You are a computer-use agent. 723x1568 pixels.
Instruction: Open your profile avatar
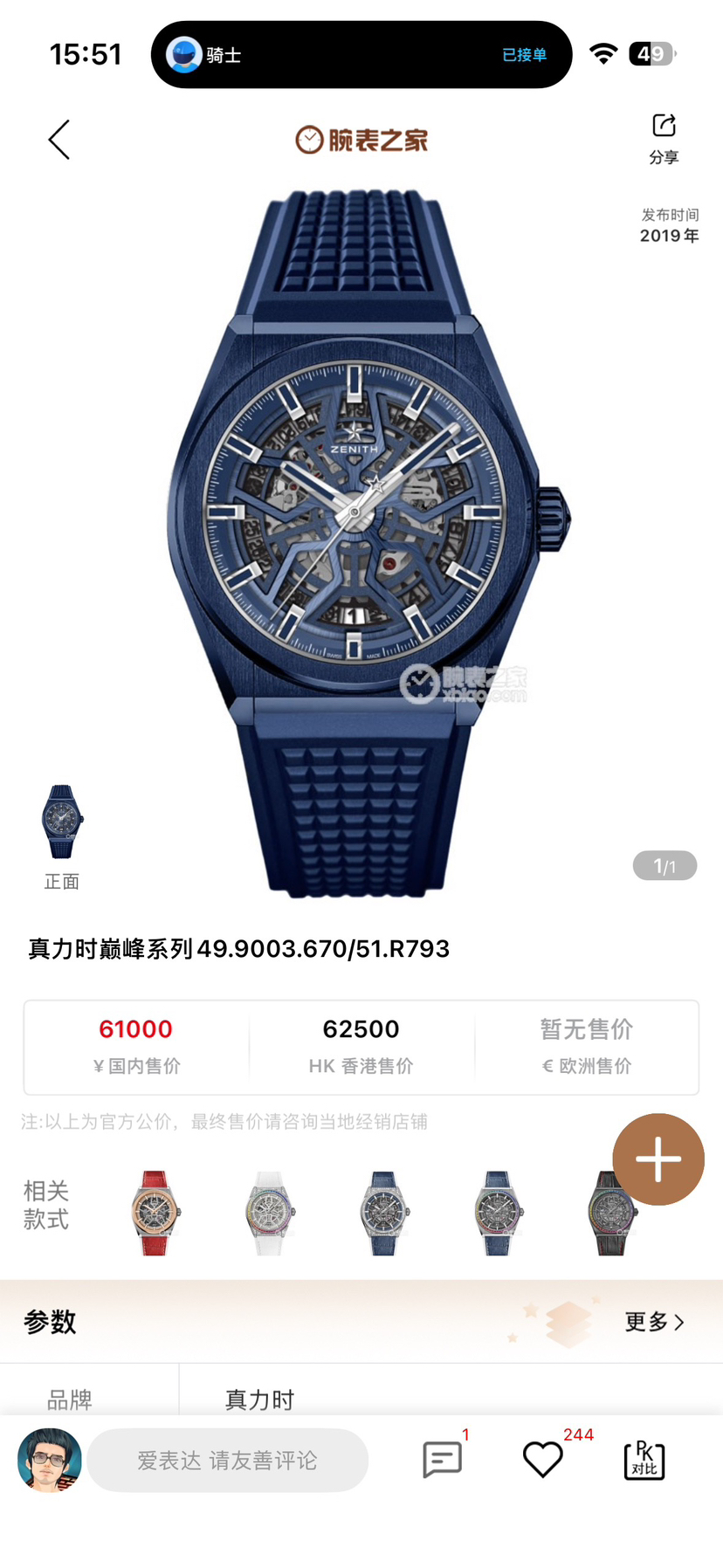pos(50,1460)
